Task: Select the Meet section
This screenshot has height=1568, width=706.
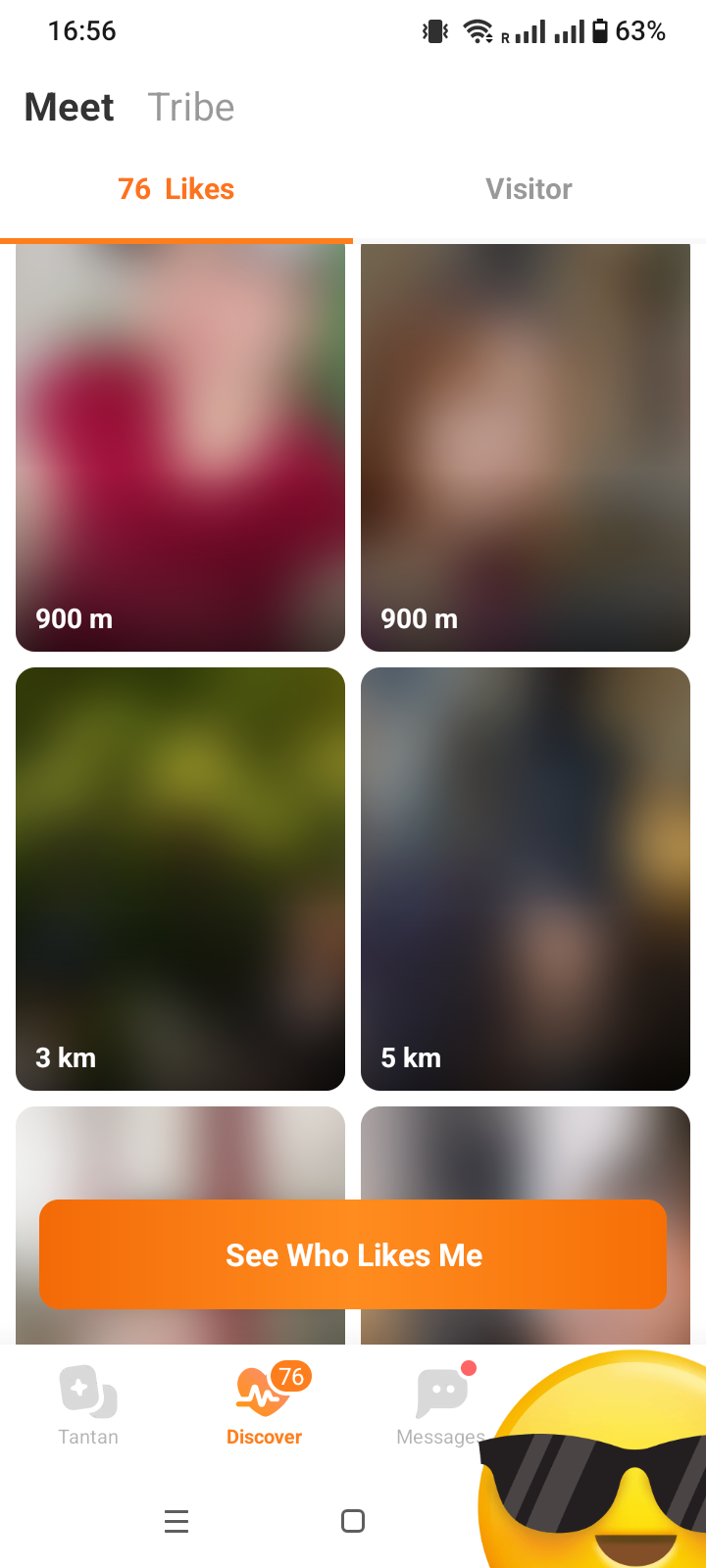Action: (x=70, y=108)
